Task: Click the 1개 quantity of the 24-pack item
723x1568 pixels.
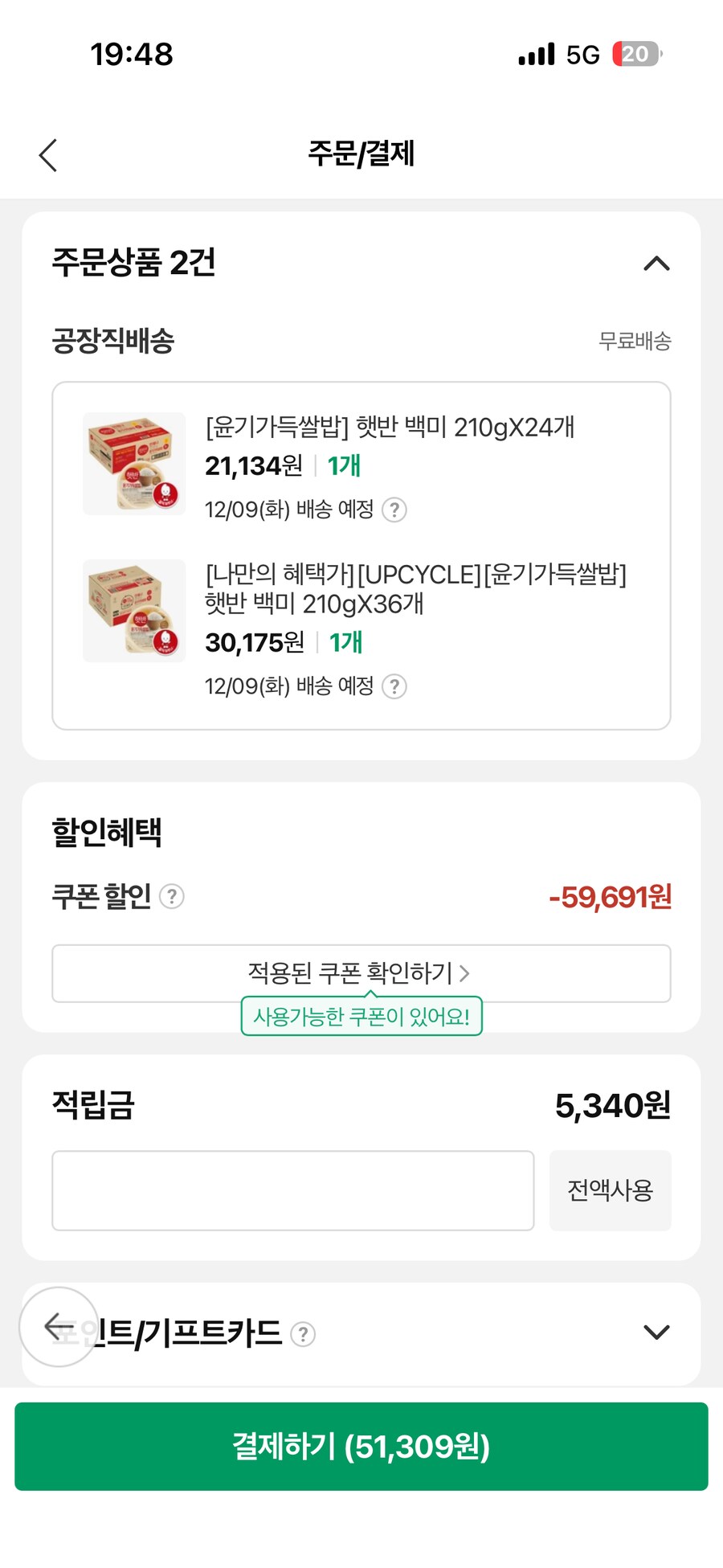Action: click(x=344, y=465)
